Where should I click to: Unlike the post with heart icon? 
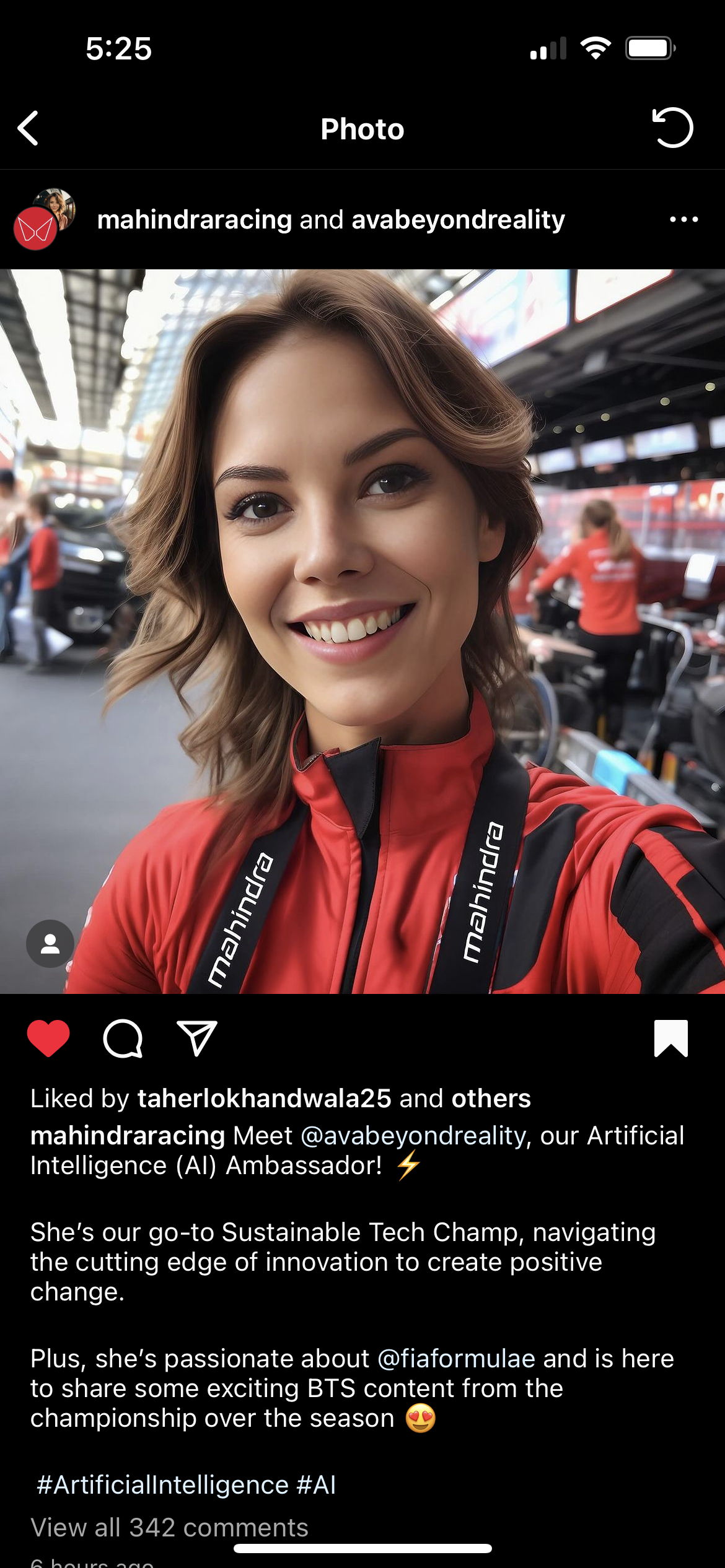48,1039
